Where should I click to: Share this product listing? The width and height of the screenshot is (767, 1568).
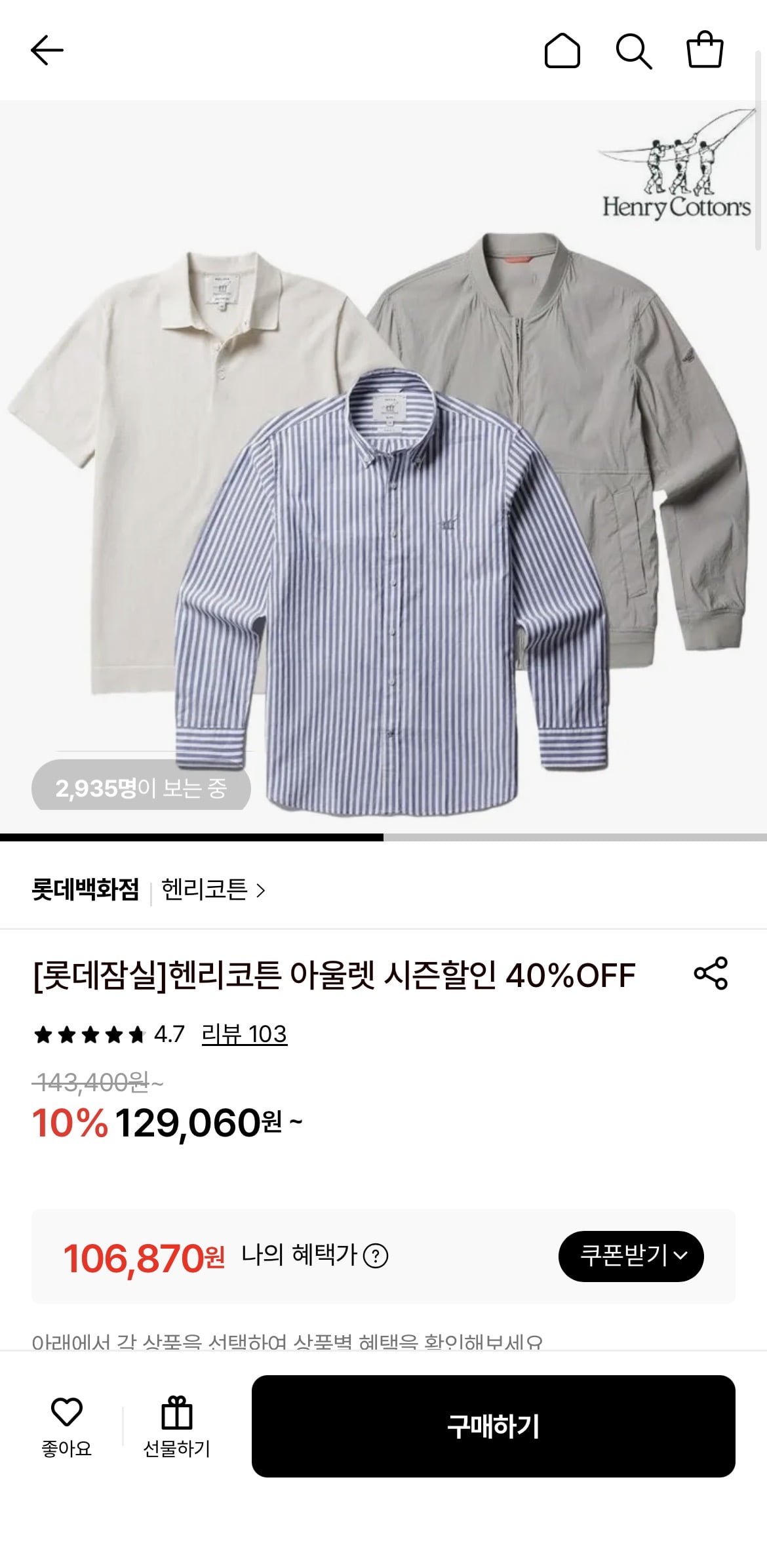tap(711, 973)
